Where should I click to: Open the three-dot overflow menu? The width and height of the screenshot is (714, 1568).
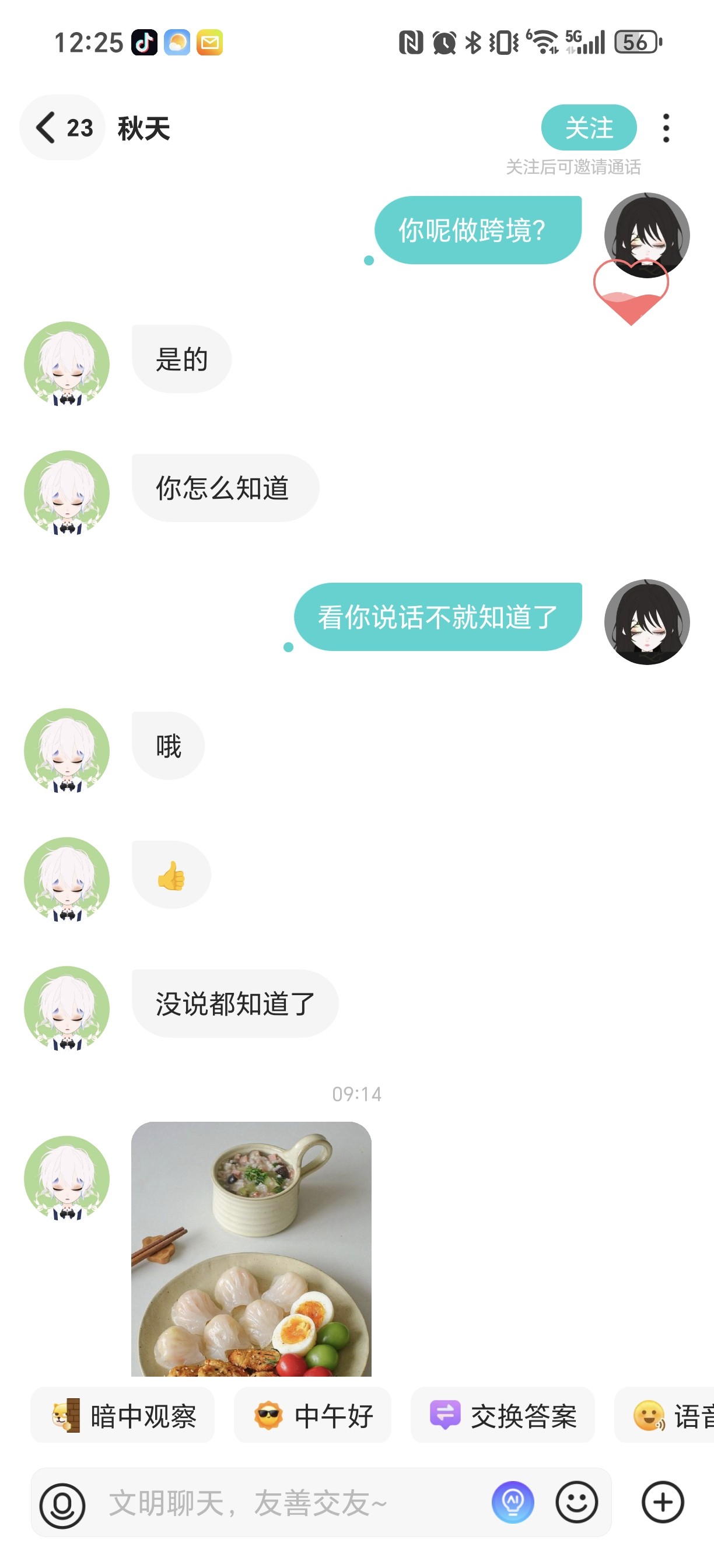[666, 128]
